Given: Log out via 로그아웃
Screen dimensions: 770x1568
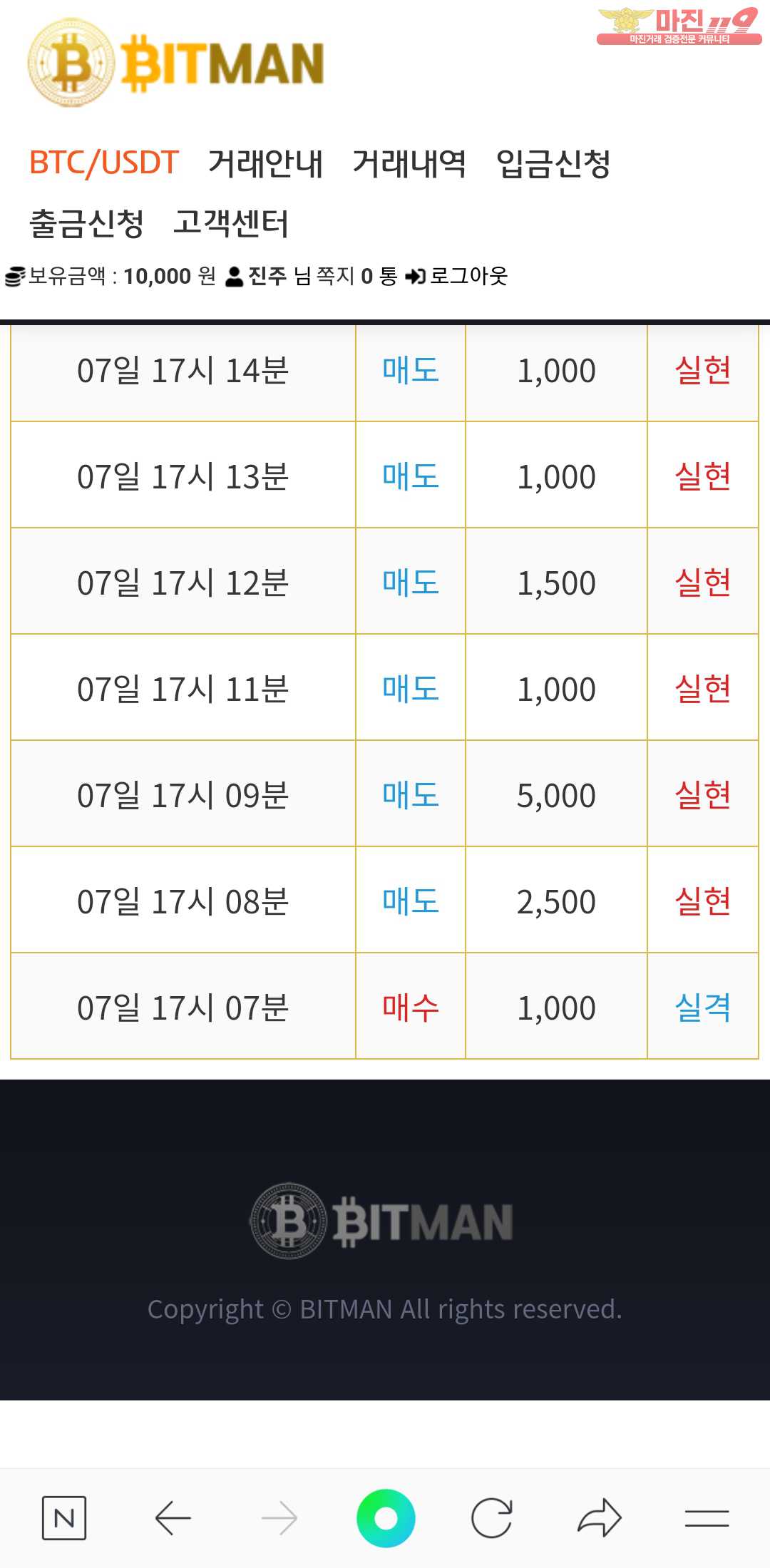Looking at the screenshot, I should click(458, 276).
